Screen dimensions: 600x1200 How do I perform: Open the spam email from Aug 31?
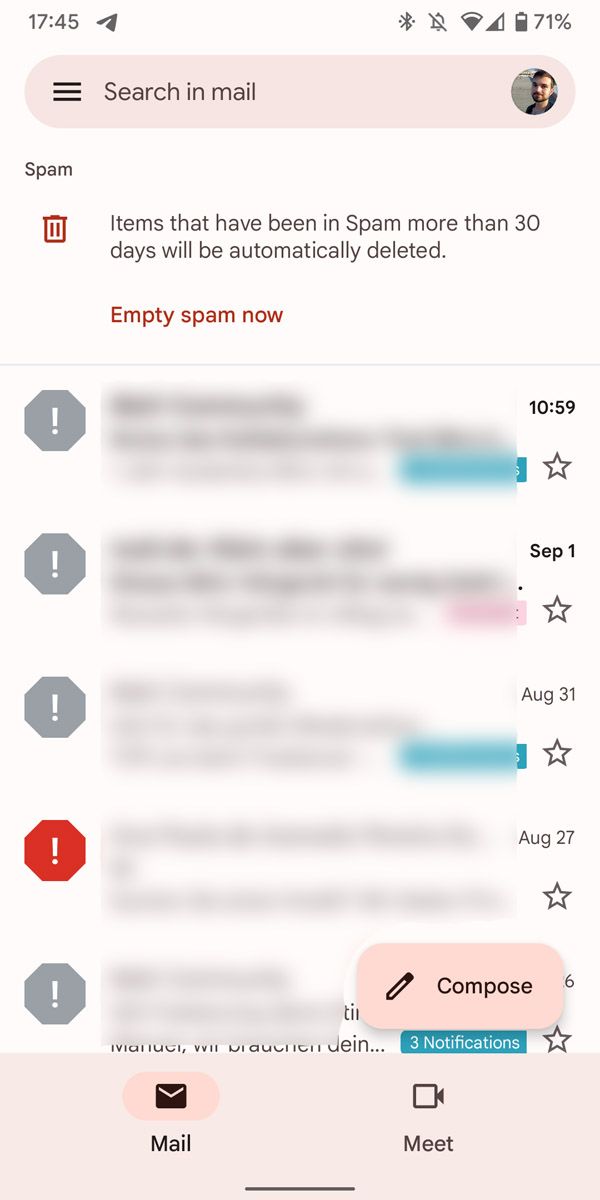tap(300, 723)
